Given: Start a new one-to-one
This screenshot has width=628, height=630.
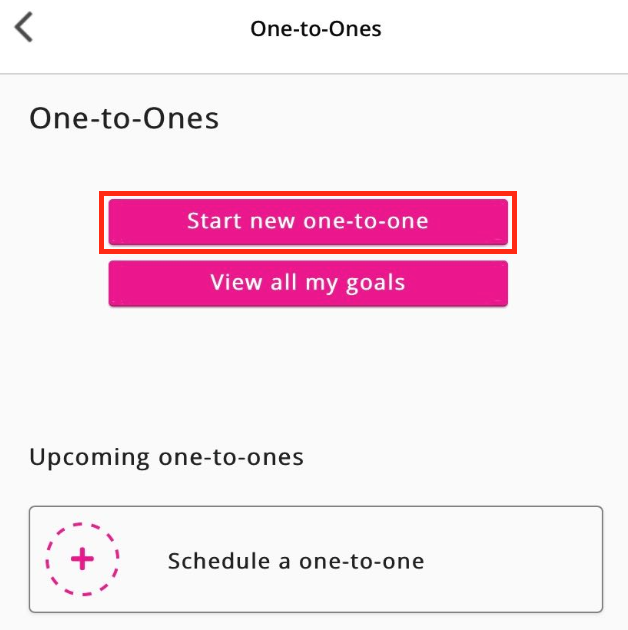Looking at the screenshot, I should coord(308,221).
